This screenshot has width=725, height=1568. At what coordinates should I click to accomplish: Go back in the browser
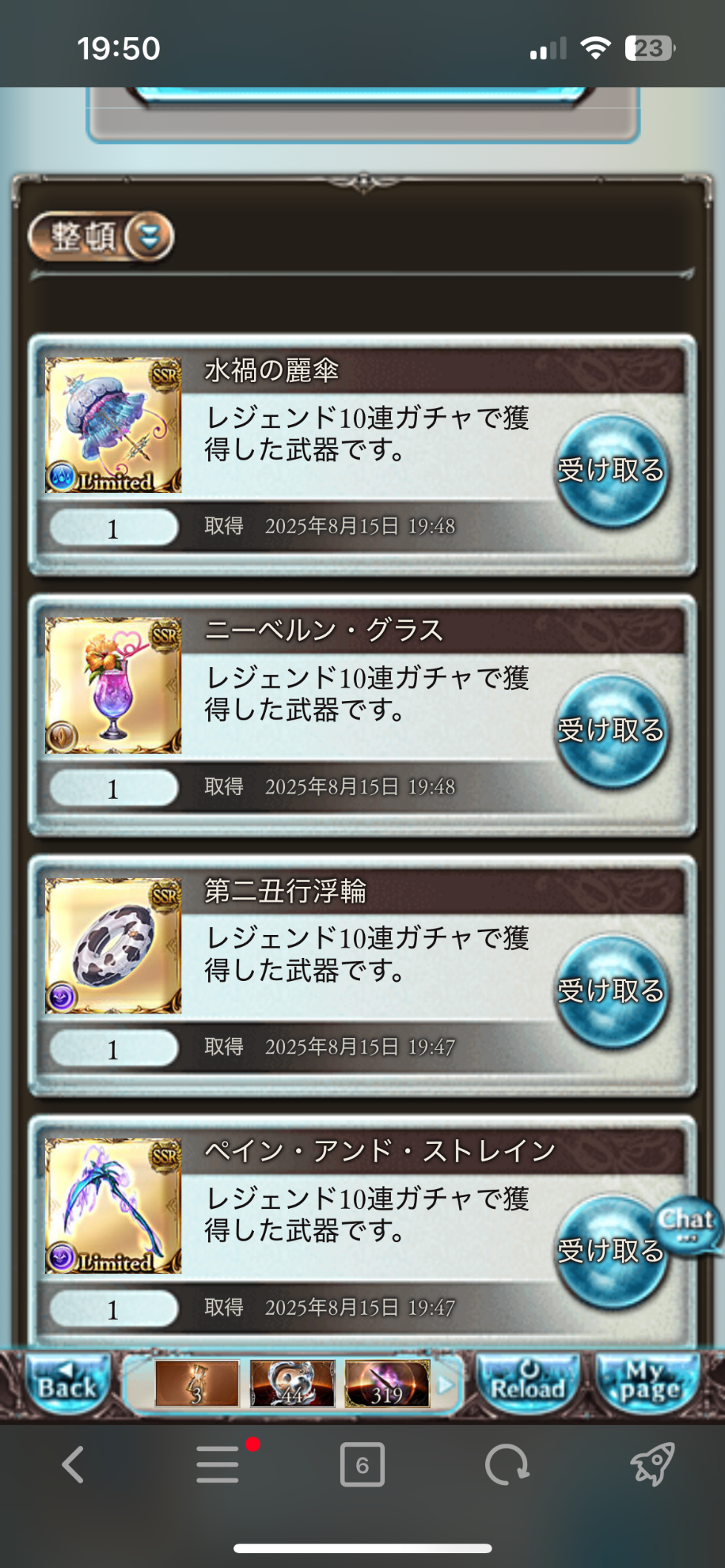coord(73,1464)
